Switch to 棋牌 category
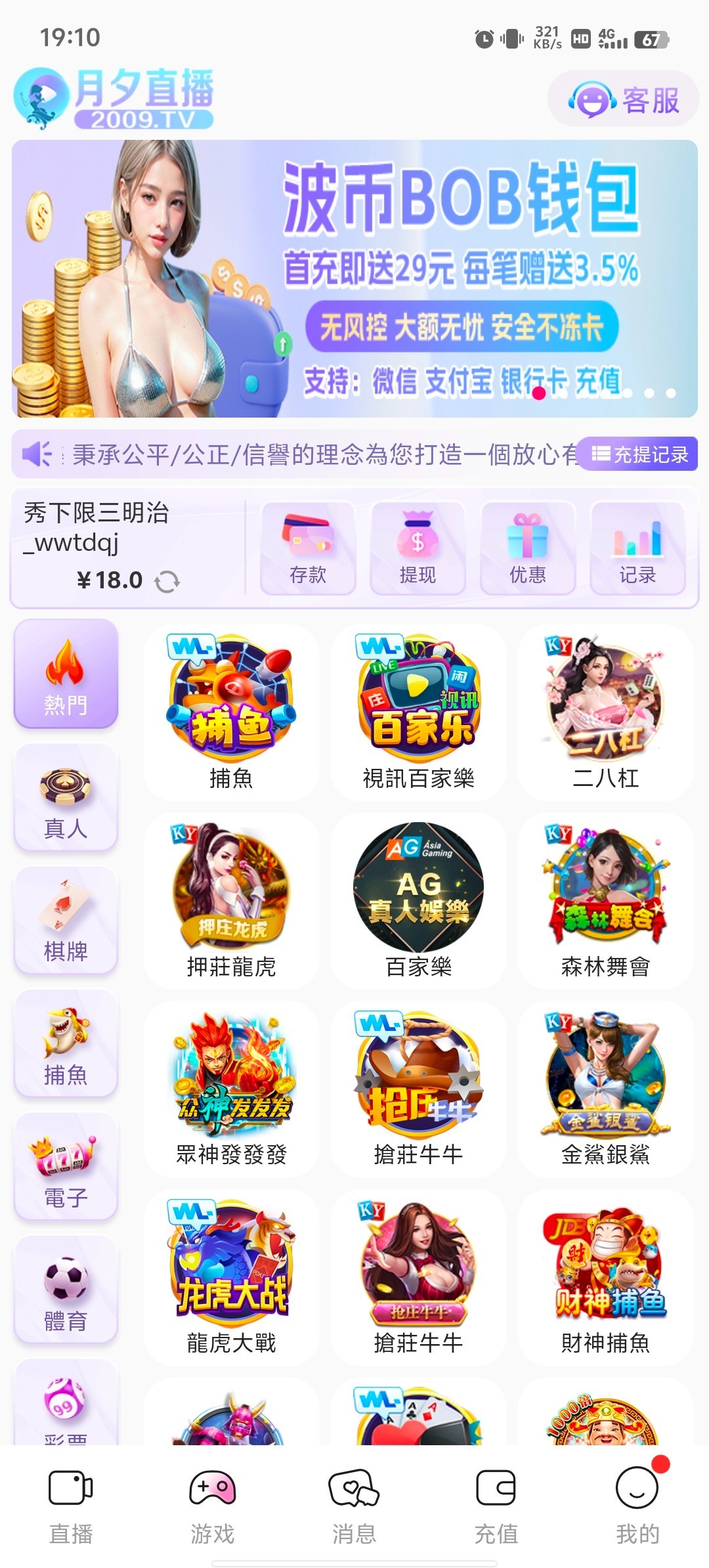This screenshot has width=709, height=1568. point(66,921)
